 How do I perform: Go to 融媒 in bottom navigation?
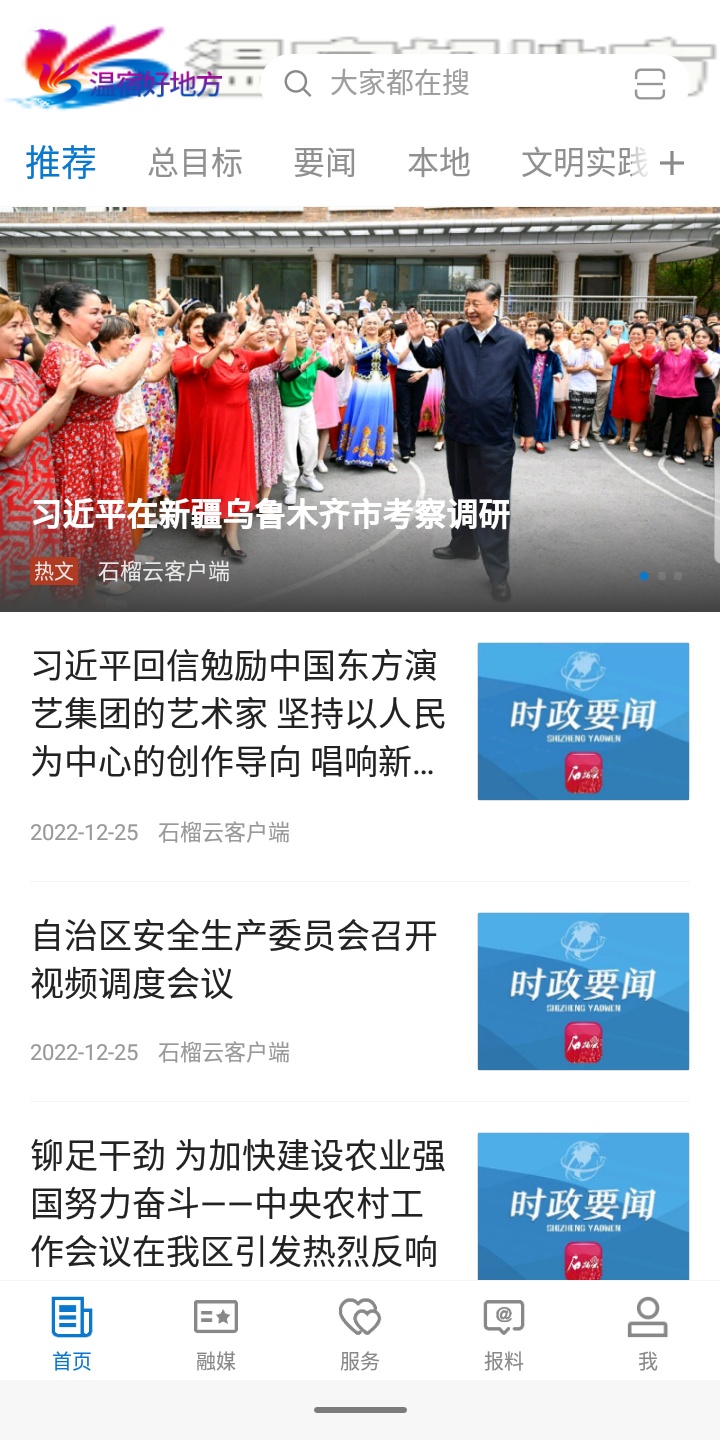[216, 1334]
